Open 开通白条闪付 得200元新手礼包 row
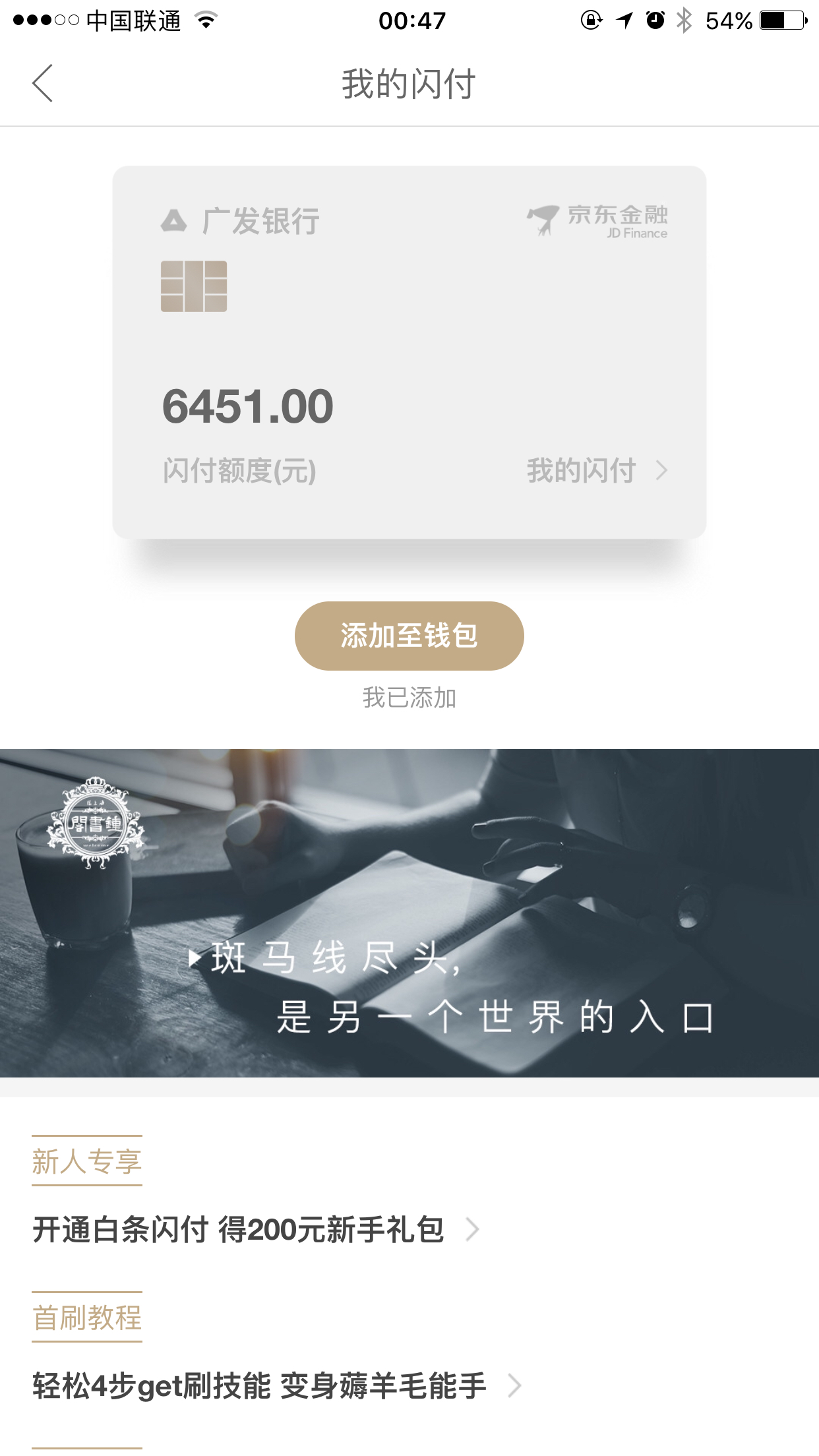 pyautogui.click(x=256, y=1230)
